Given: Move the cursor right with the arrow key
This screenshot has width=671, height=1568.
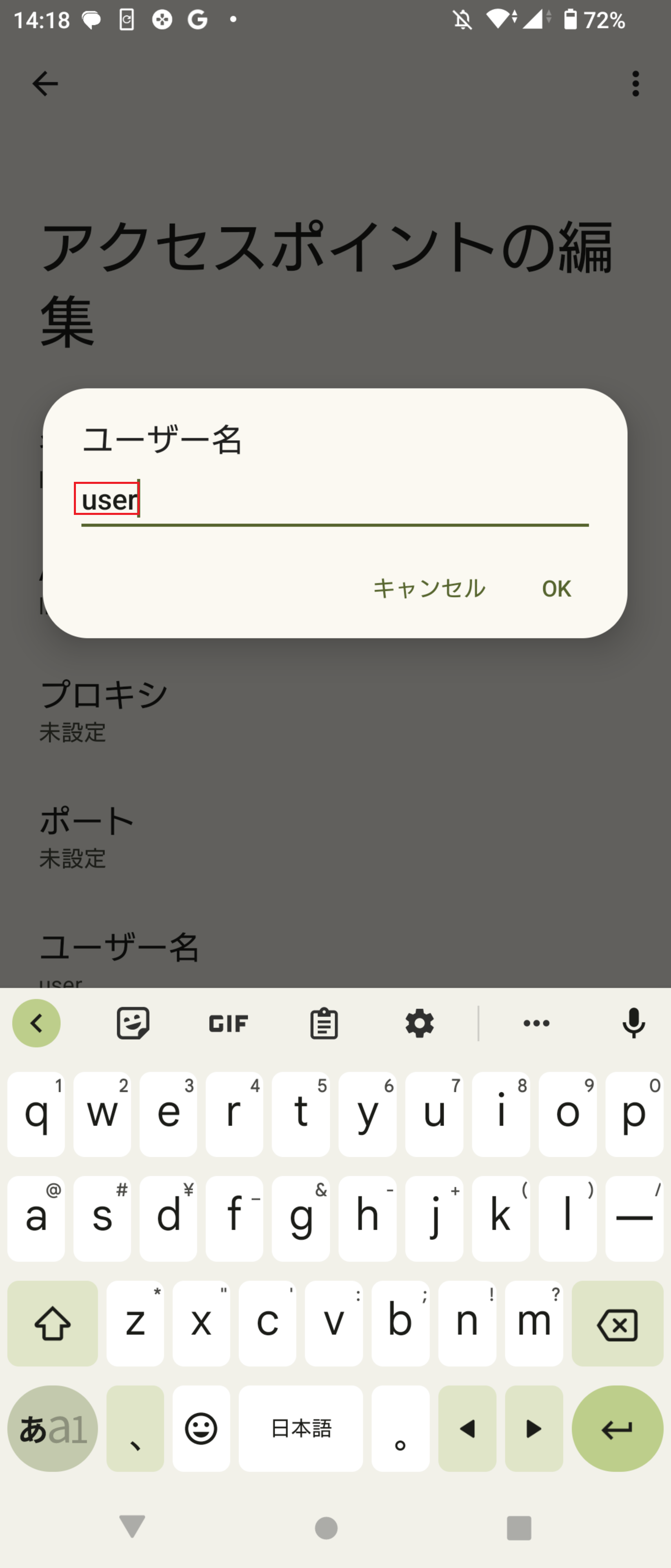Looking at the screenshot, I should click(x=533, y=1429).
